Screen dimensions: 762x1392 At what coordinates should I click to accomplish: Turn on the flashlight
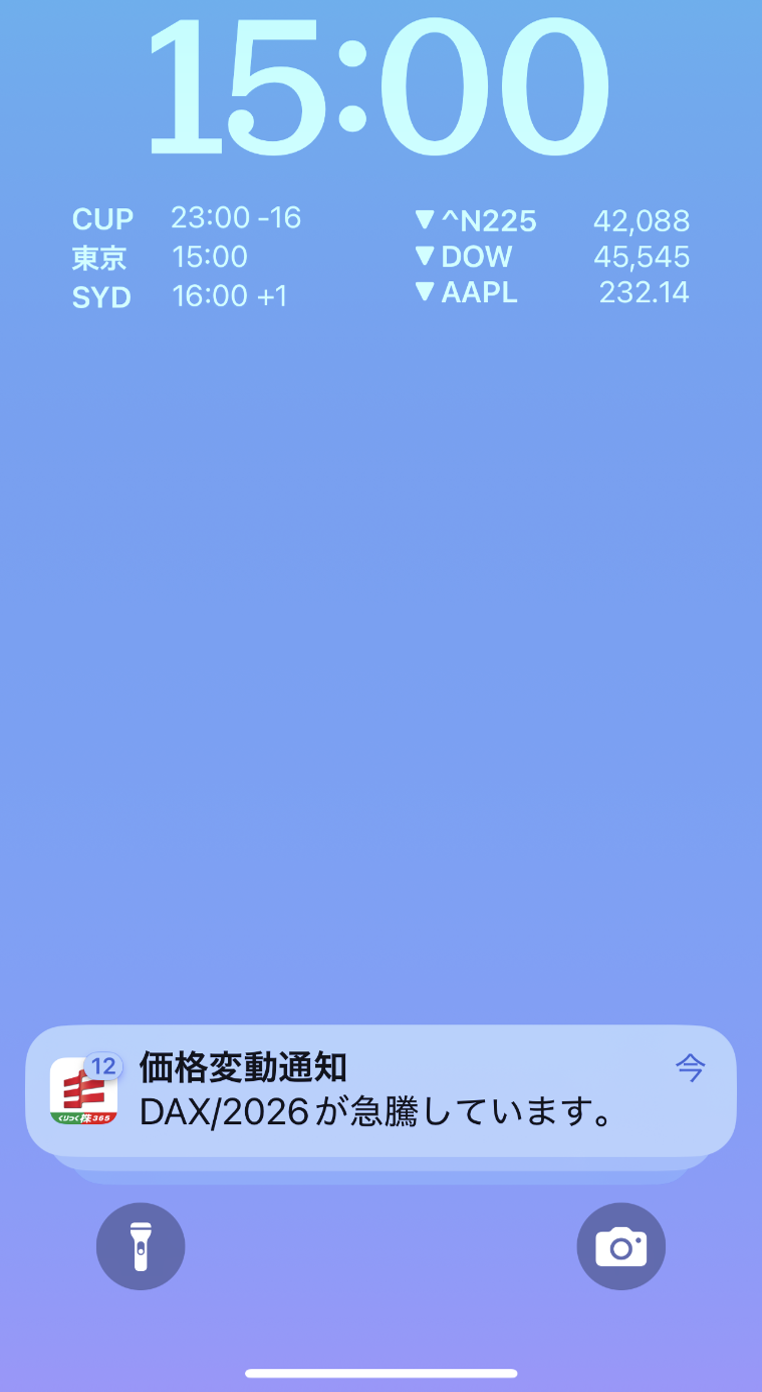coord(141,1246)
